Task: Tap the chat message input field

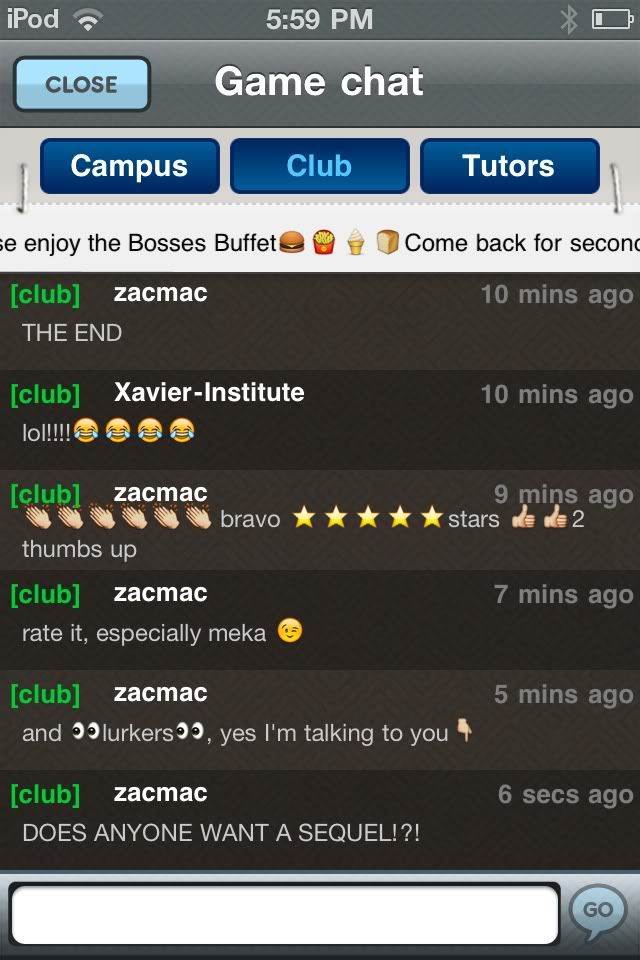Action: pyautogui.click(x=284, y=914)
